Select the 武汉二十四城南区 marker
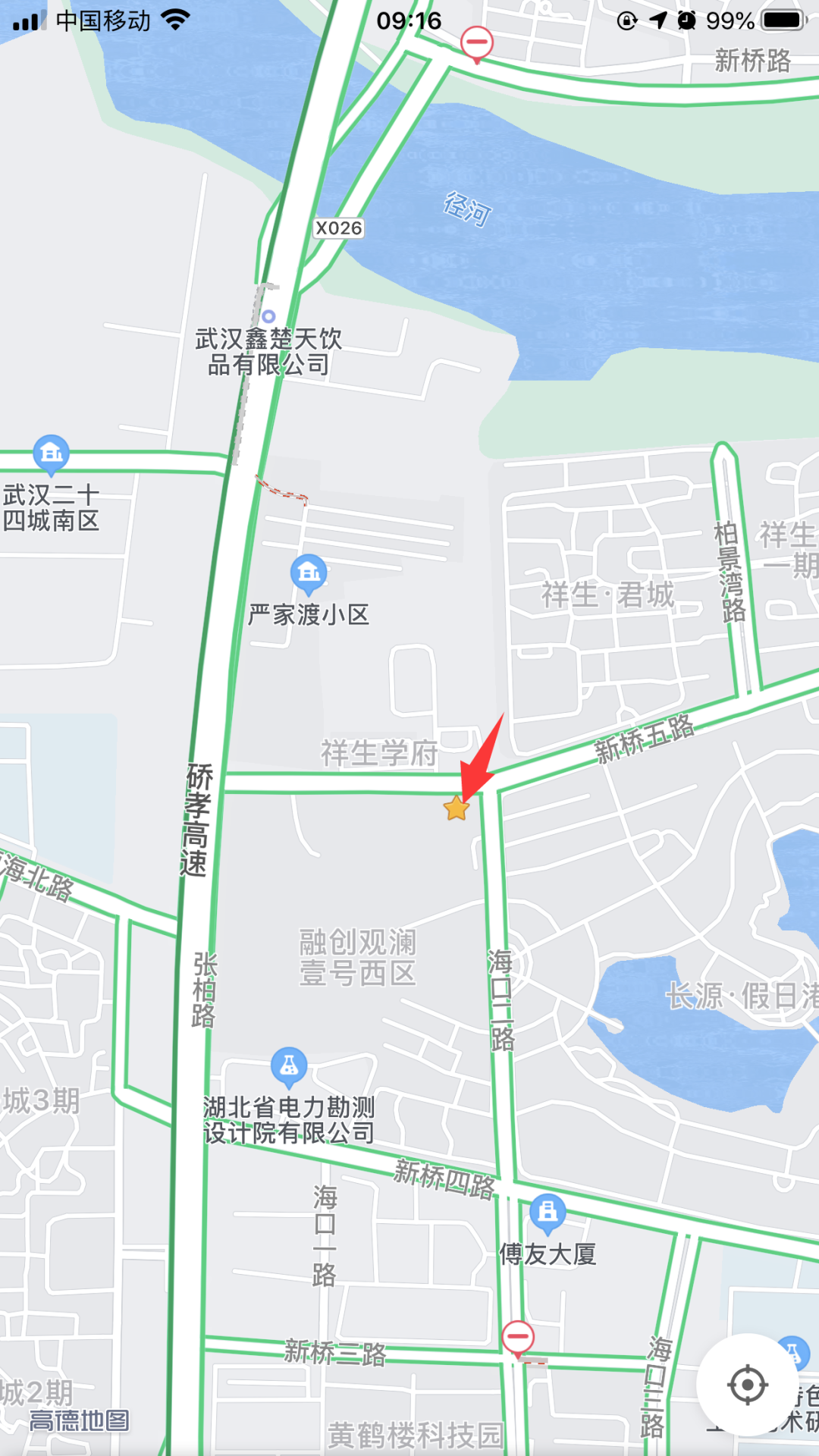This screenshot has width=819, height=1456. pyautogui.click(x=51, y=453)
